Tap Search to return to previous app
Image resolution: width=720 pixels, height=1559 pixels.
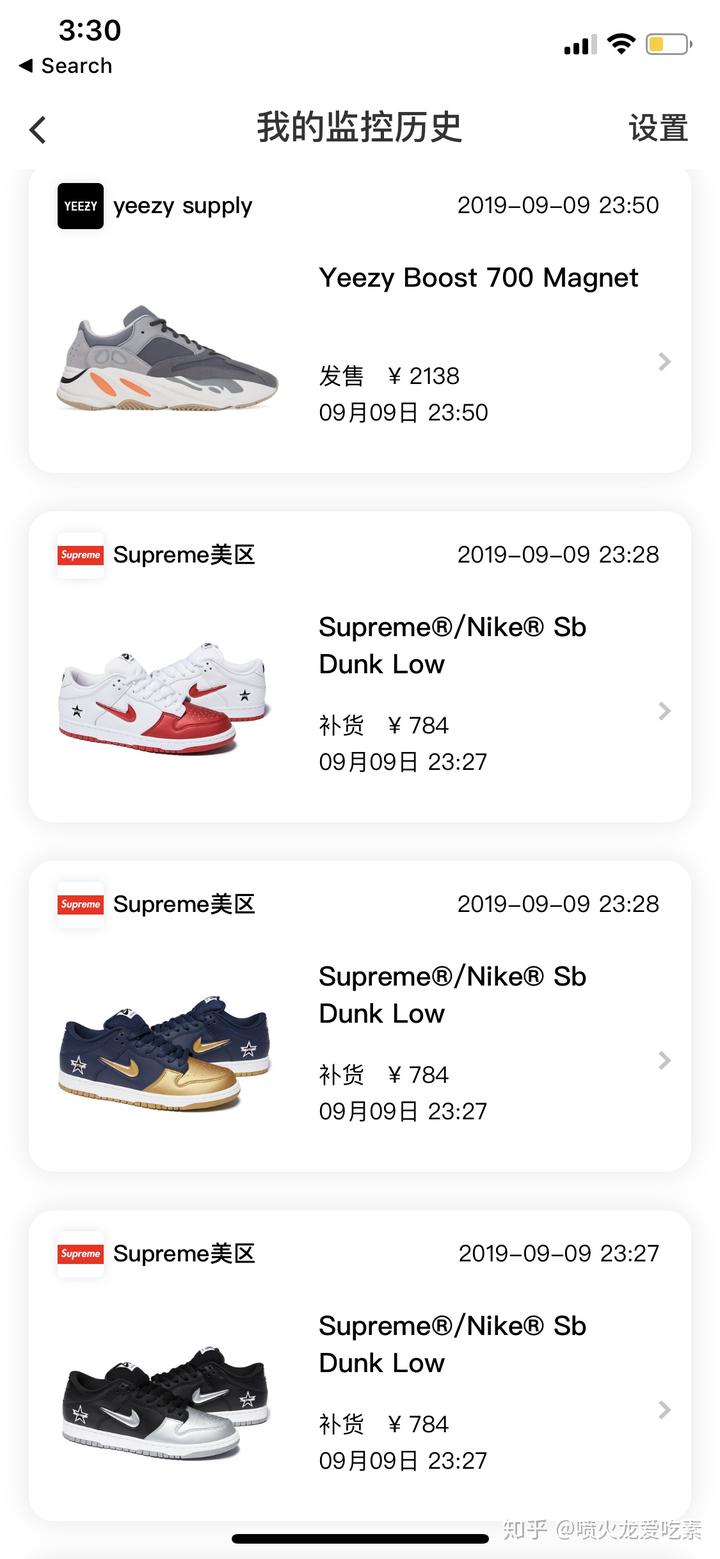click(x=64, y=66)
